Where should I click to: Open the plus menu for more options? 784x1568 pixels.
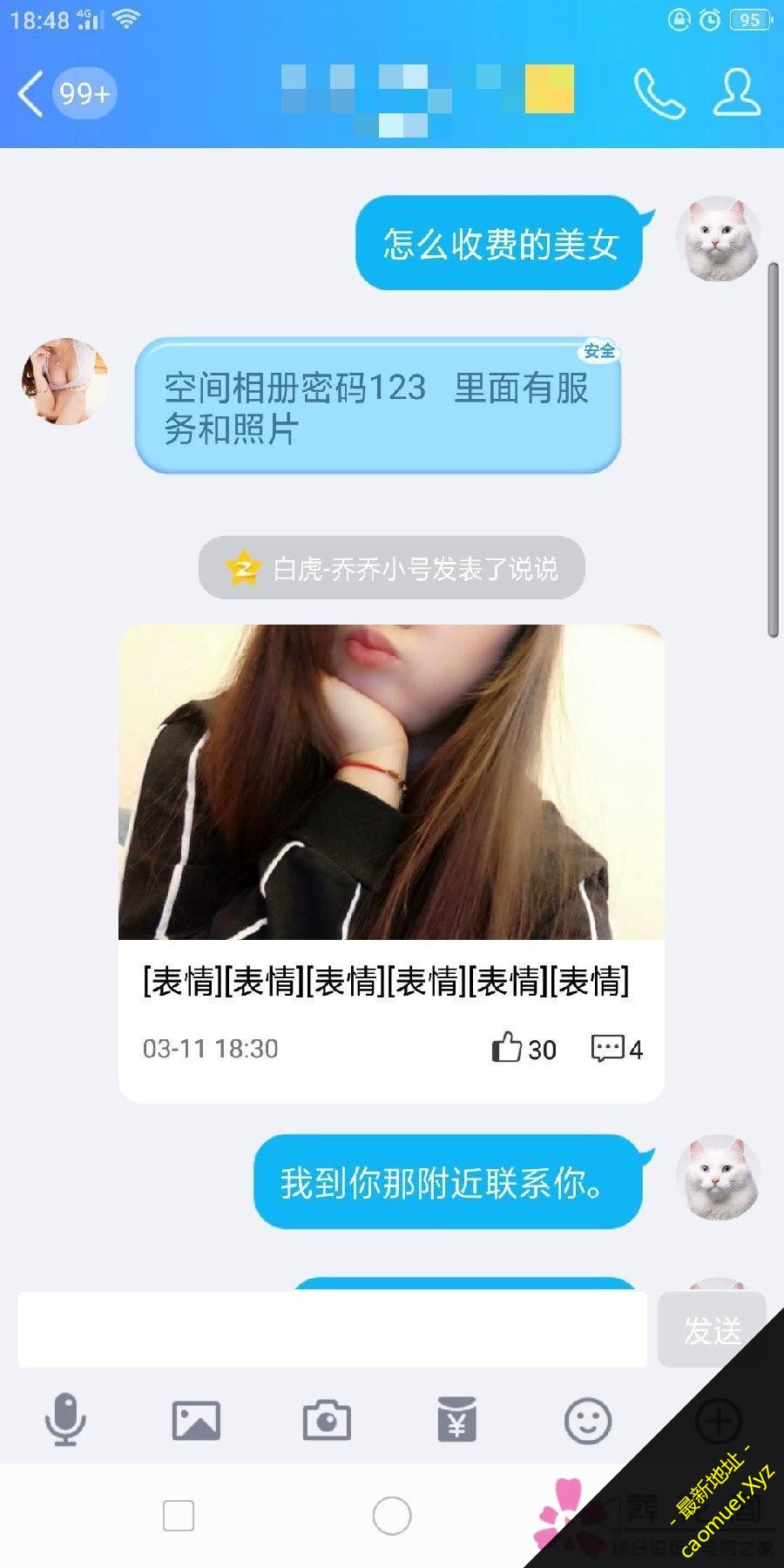point(719,1421)
